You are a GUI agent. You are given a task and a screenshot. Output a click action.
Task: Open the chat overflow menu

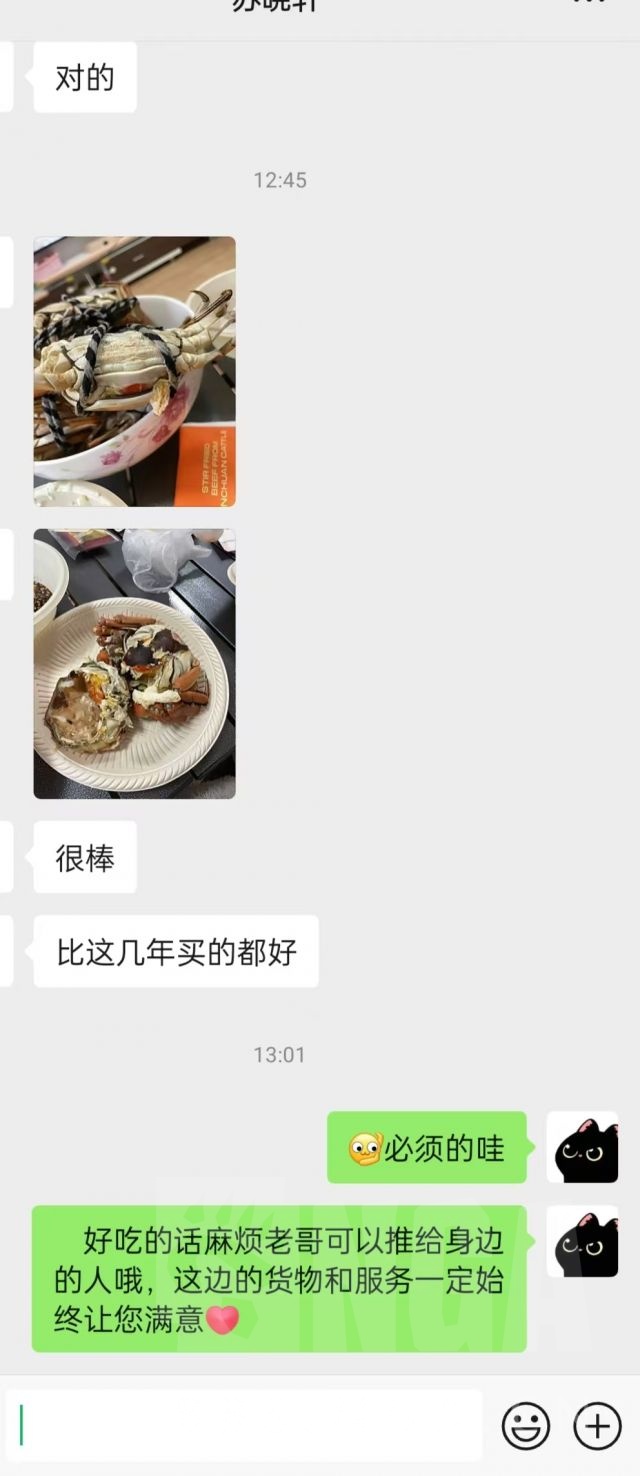[590, 3]
